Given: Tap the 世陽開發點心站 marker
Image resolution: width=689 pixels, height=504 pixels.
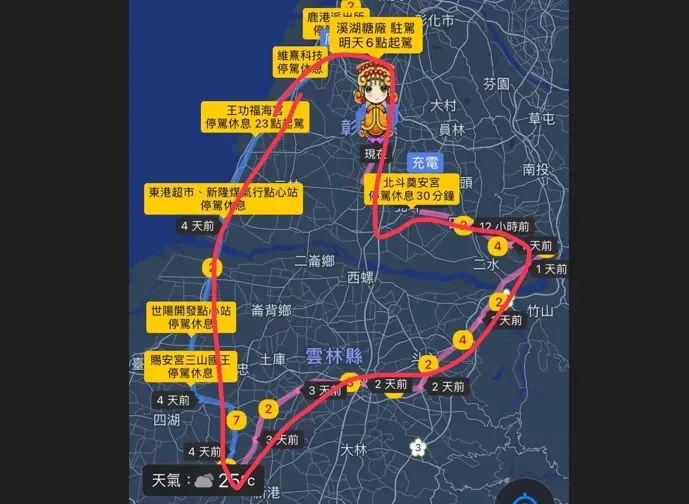Looking at the screenshot, I should [x=191, y=317].
